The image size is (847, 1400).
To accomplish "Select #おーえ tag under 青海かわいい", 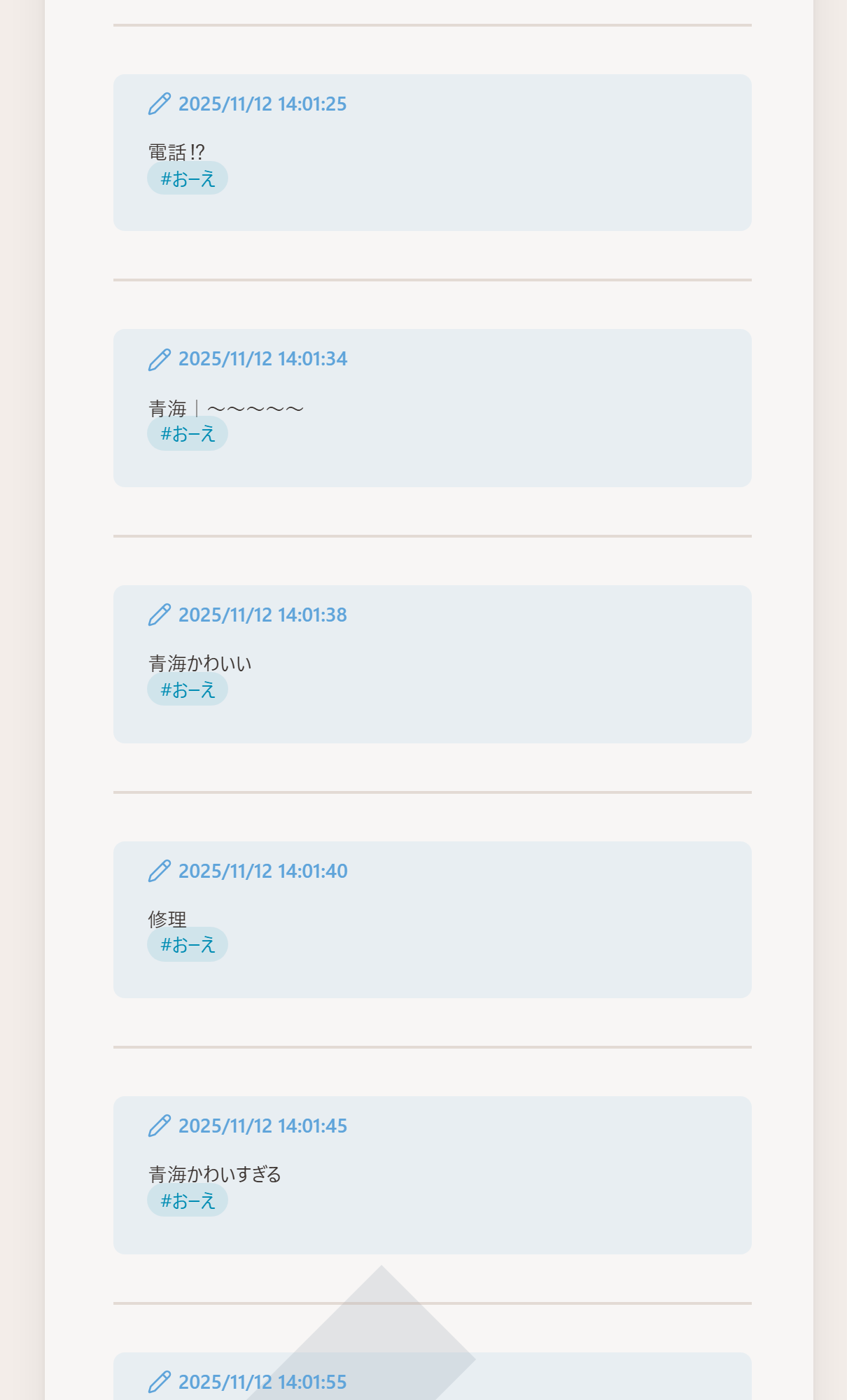I will pyautogui.click(x=188, y=689).
